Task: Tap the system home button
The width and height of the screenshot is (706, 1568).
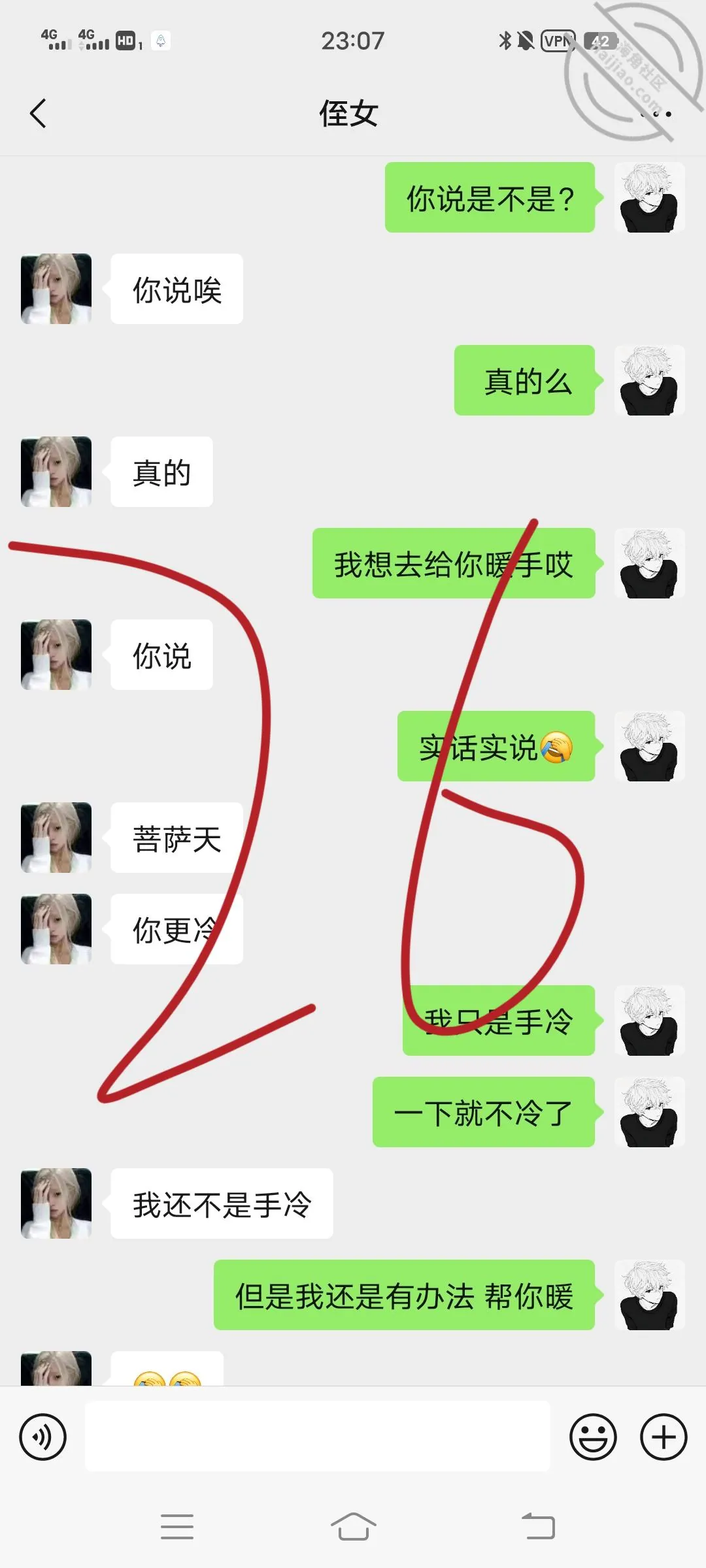Action: (353, 1527)
